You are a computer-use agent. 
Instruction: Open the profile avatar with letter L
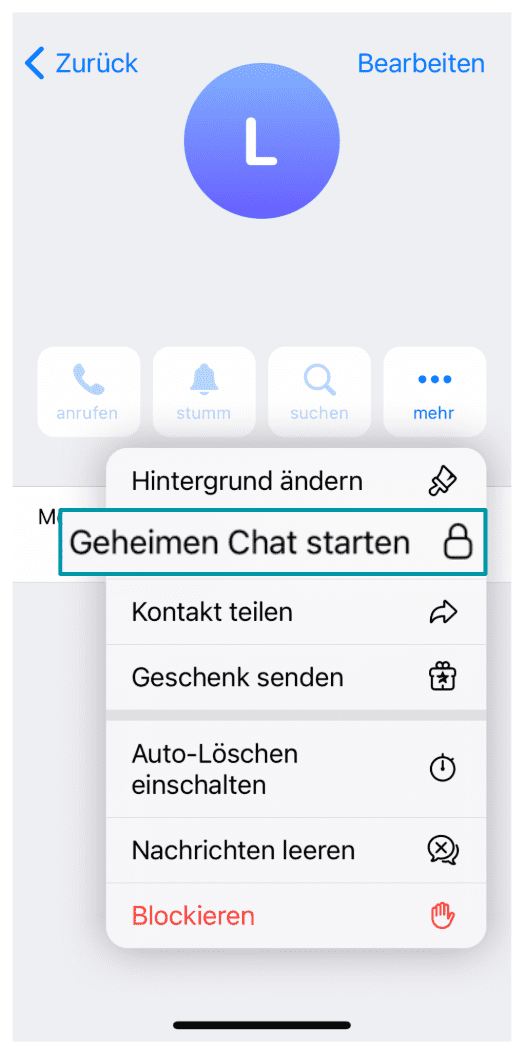[x=261, y=140]
